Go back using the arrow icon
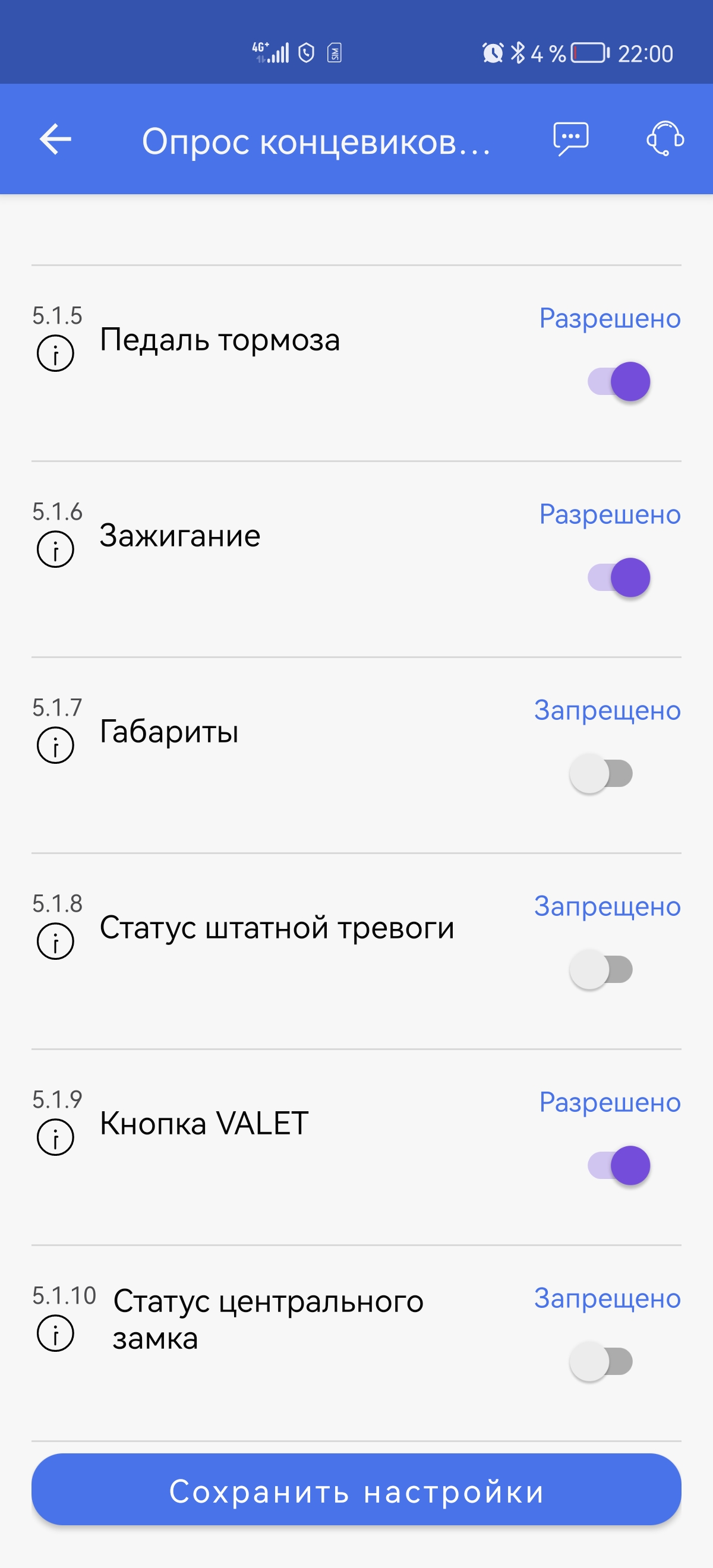The height and width of the screenshot is (1568, 713). (x=55, y=140)
